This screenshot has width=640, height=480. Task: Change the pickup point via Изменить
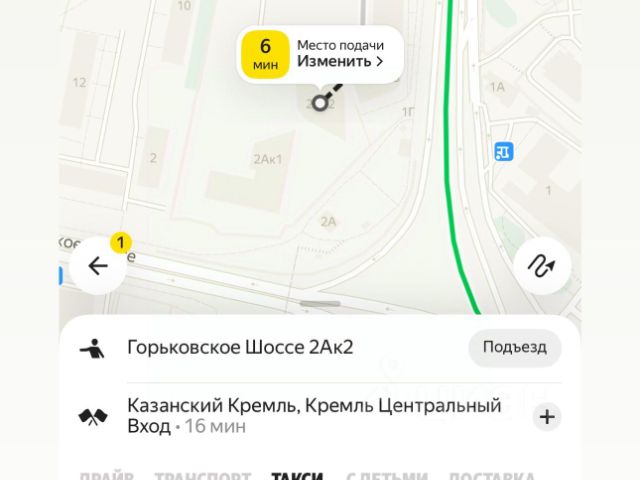click(340, 61)
